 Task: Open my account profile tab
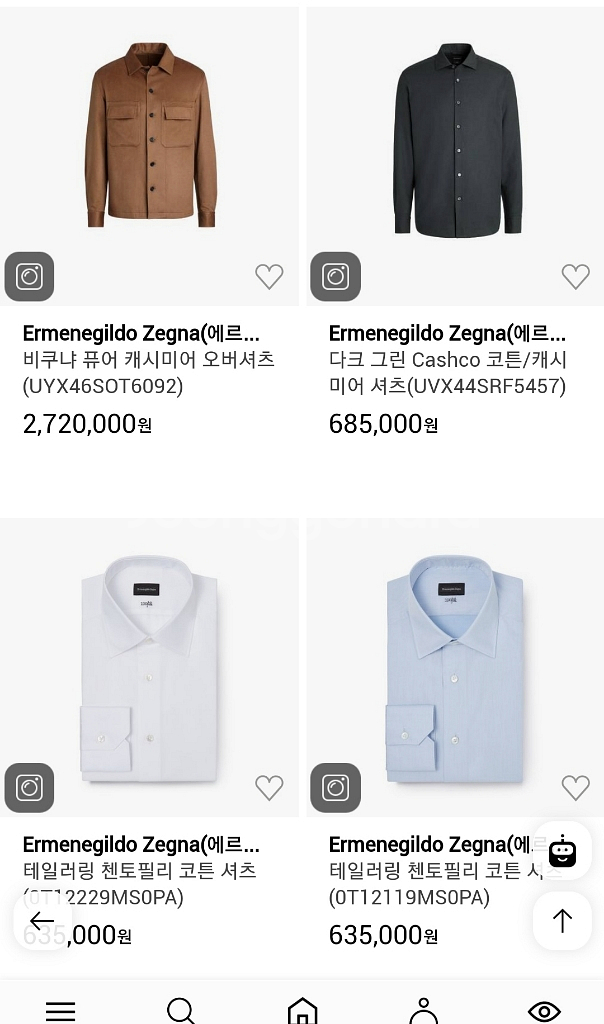[423, 1010]
